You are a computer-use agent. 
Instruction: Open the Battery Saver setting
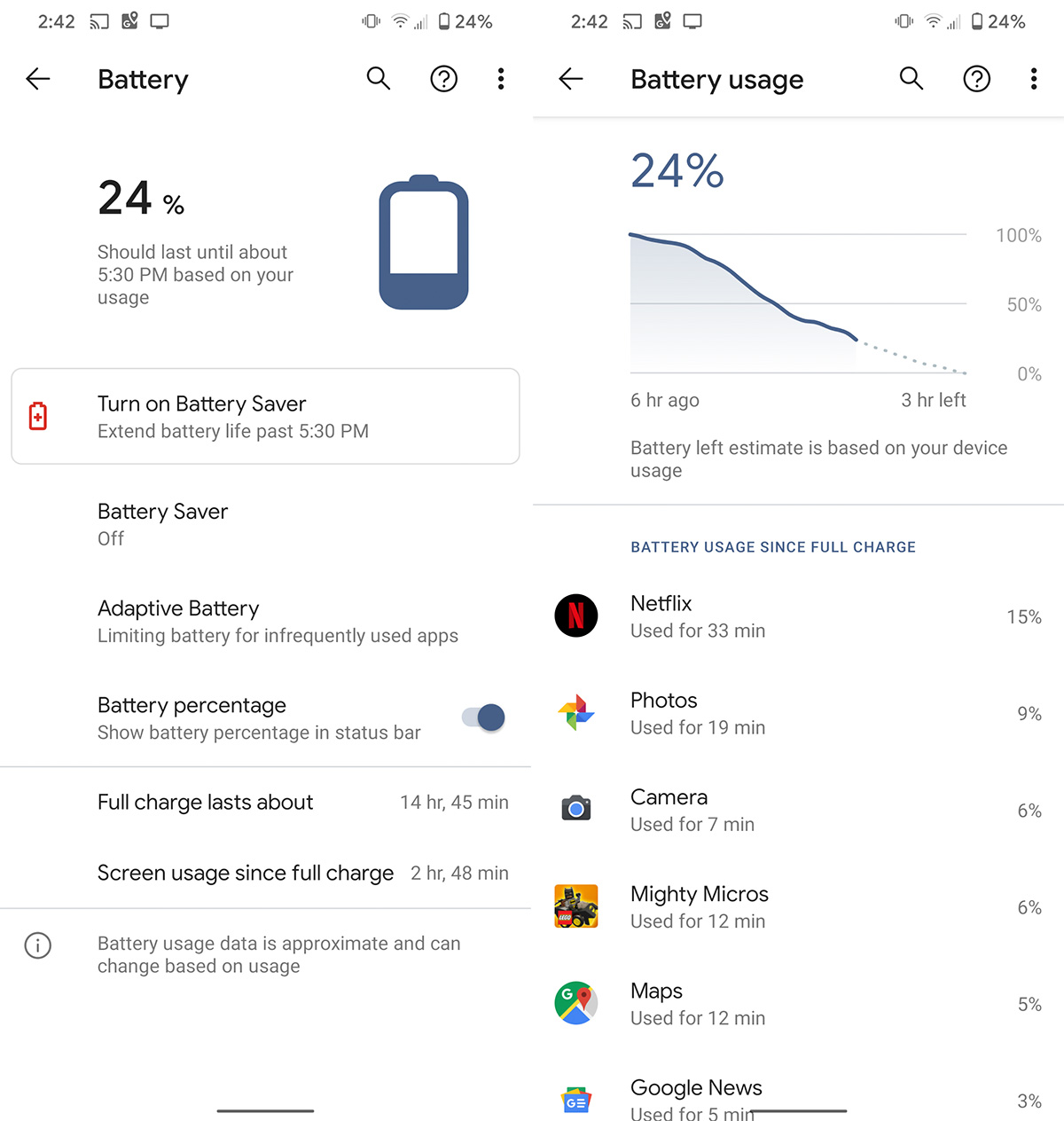click(x=265, y=524)
